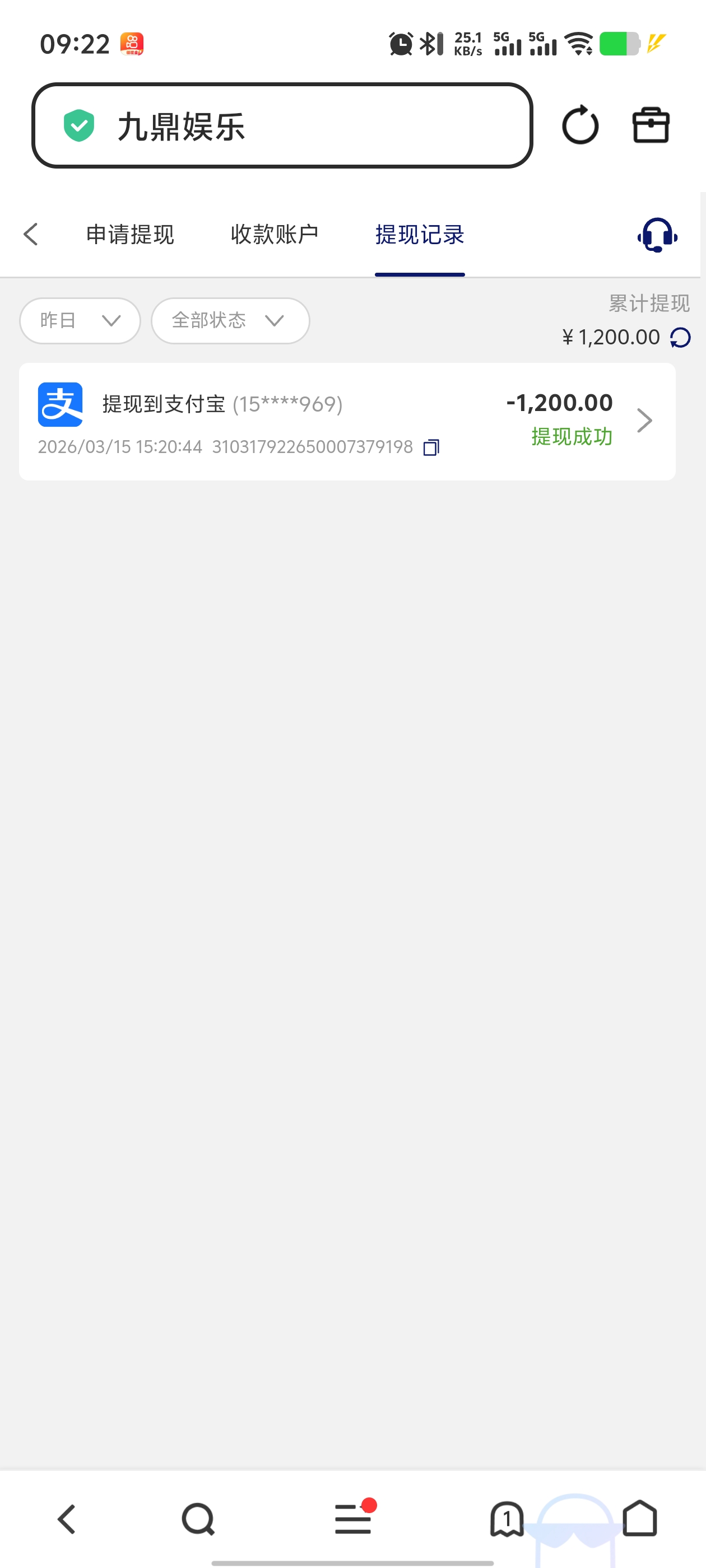Tap the browser's bottom back button

coord(67,1519)
